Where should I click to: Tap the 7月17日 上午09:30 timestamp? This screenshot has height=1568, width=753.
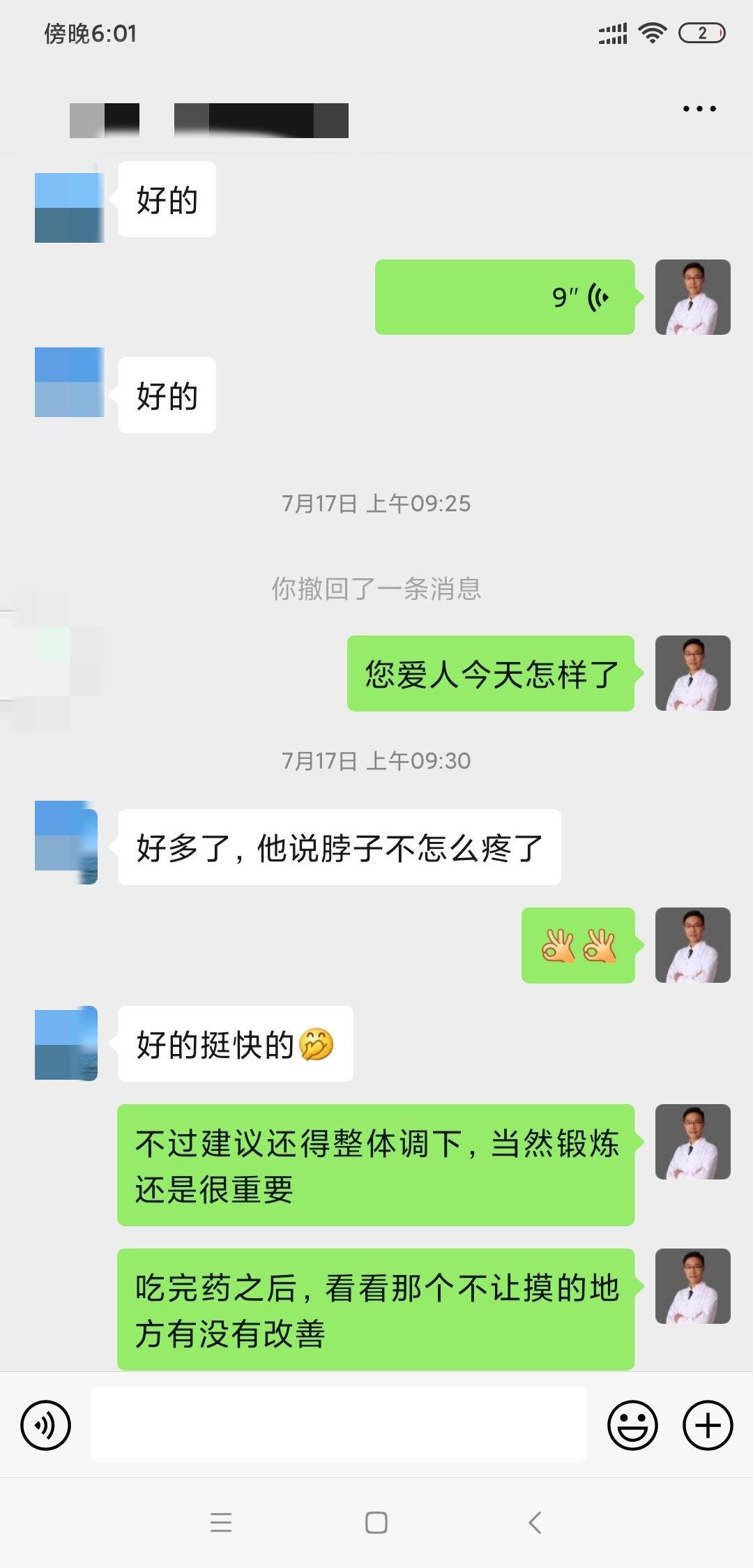[376, 761]
